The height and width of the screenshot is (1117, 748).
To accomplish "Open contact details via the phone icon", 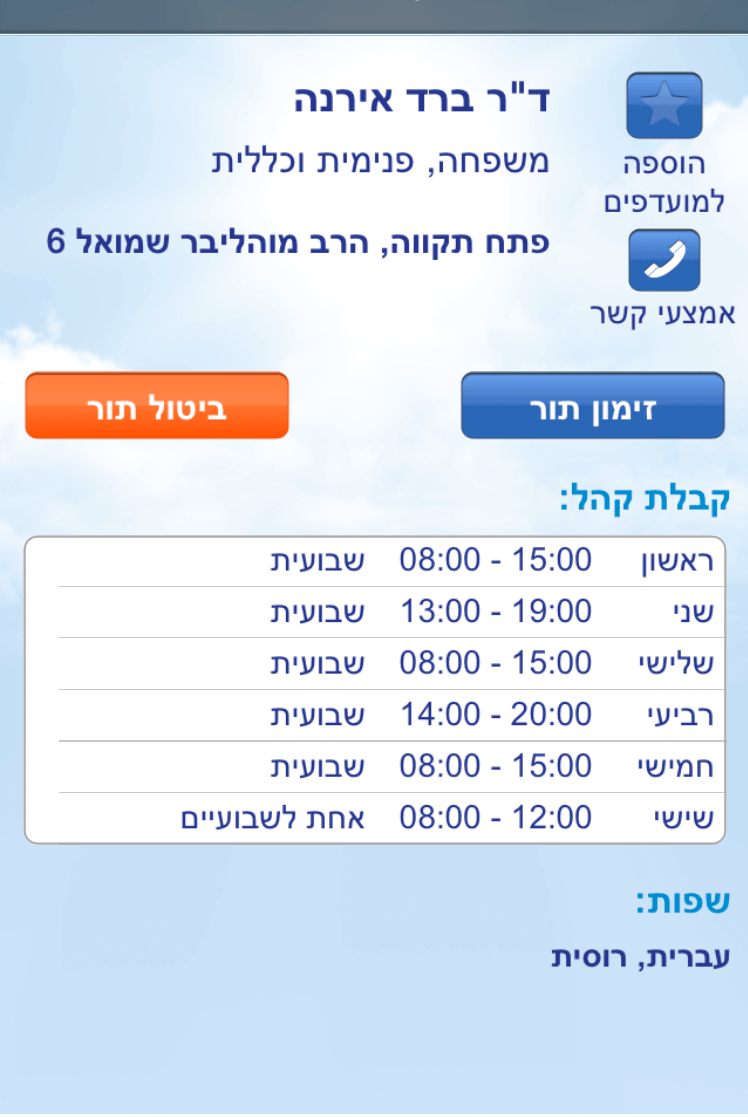I will (664, 260).
